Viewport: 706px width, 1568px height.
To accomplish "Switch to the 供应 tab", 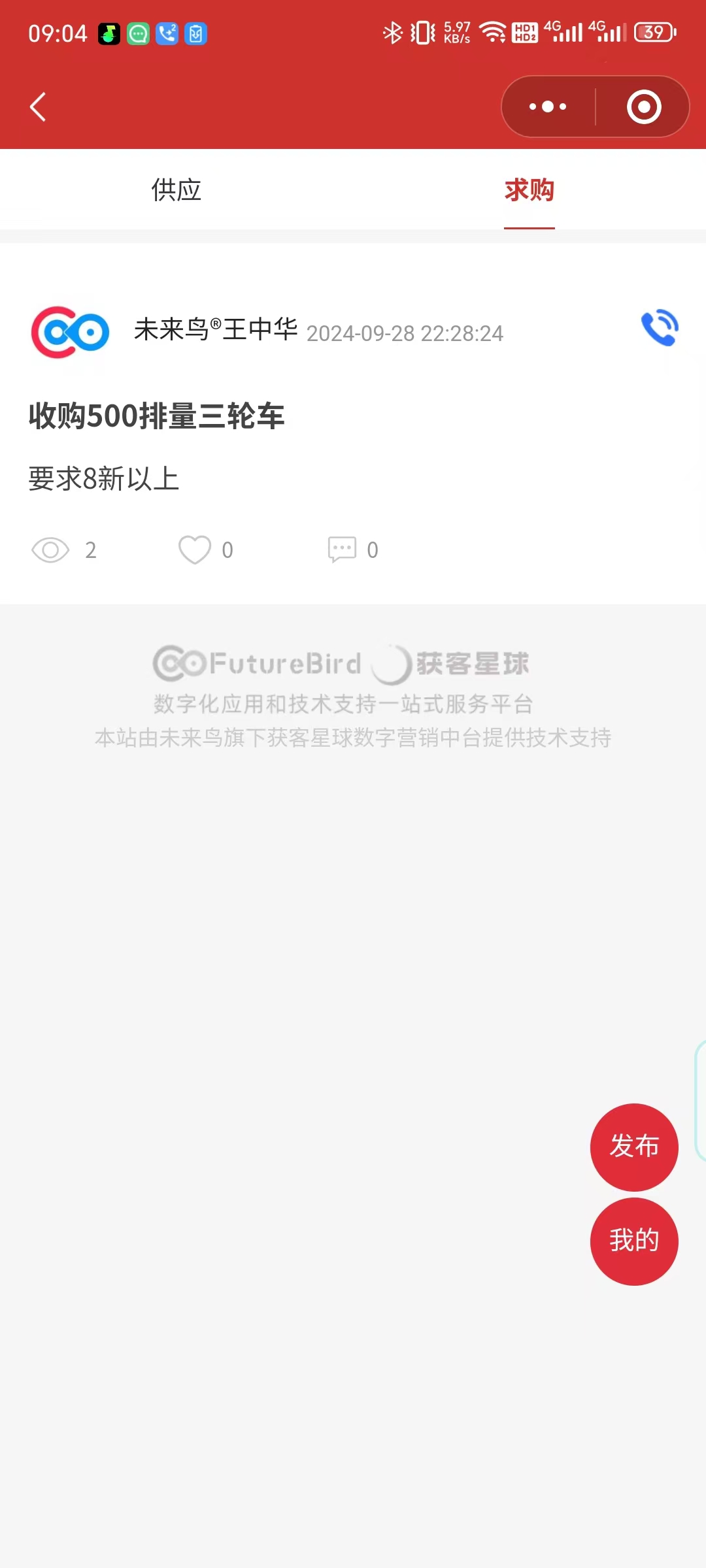I will click(176, 189).
